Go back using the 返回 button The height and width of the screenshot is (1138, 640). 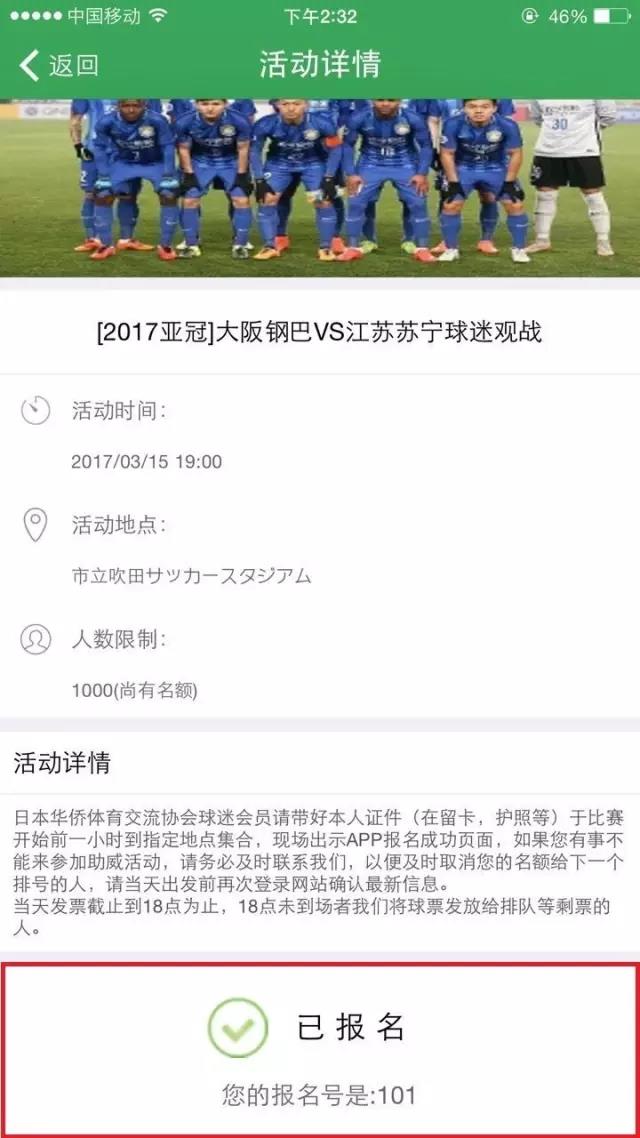click(58, 65)
